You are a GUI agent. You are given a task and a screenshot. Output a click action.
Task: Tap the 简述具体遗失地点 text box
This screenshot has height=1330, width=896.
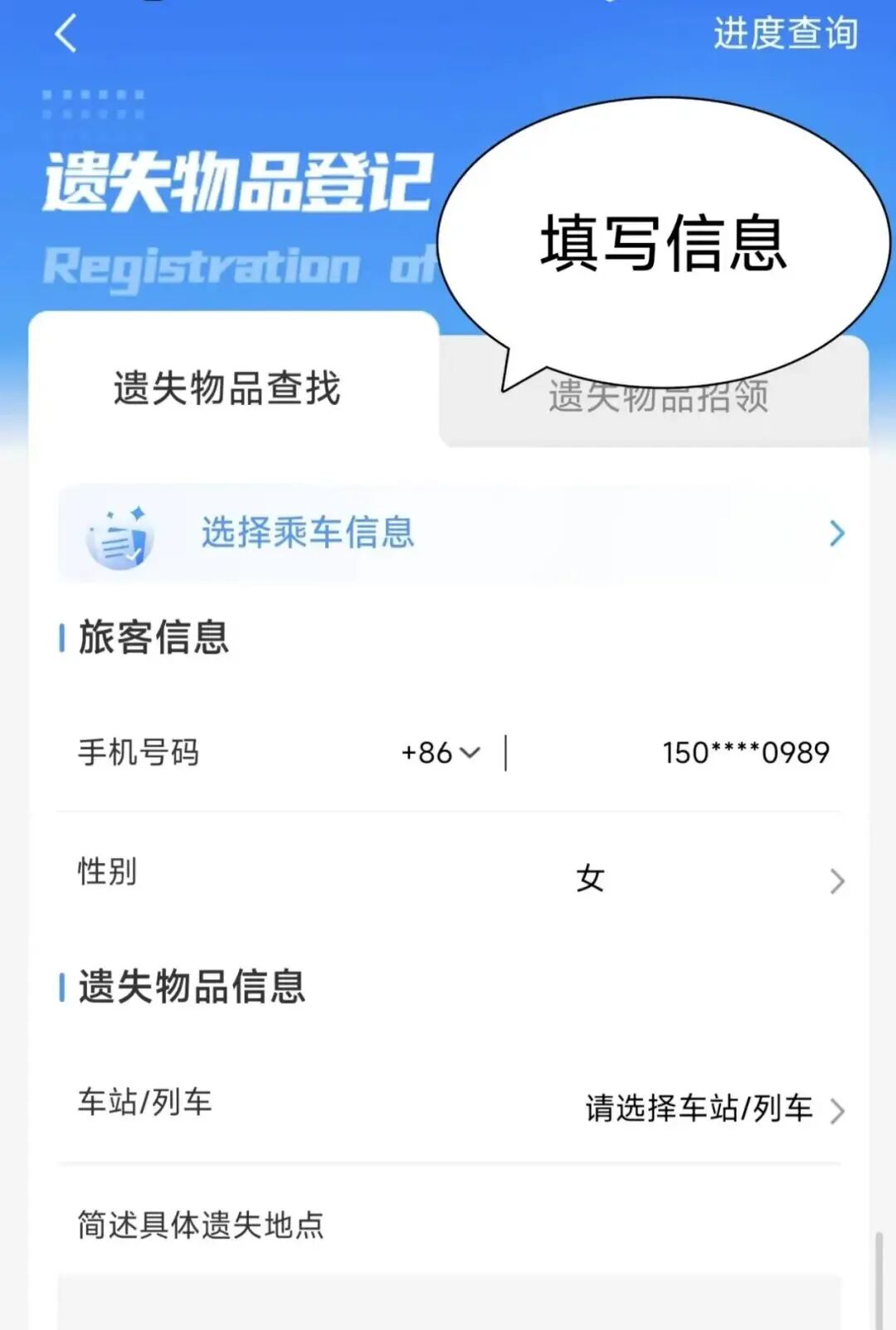449,1301
